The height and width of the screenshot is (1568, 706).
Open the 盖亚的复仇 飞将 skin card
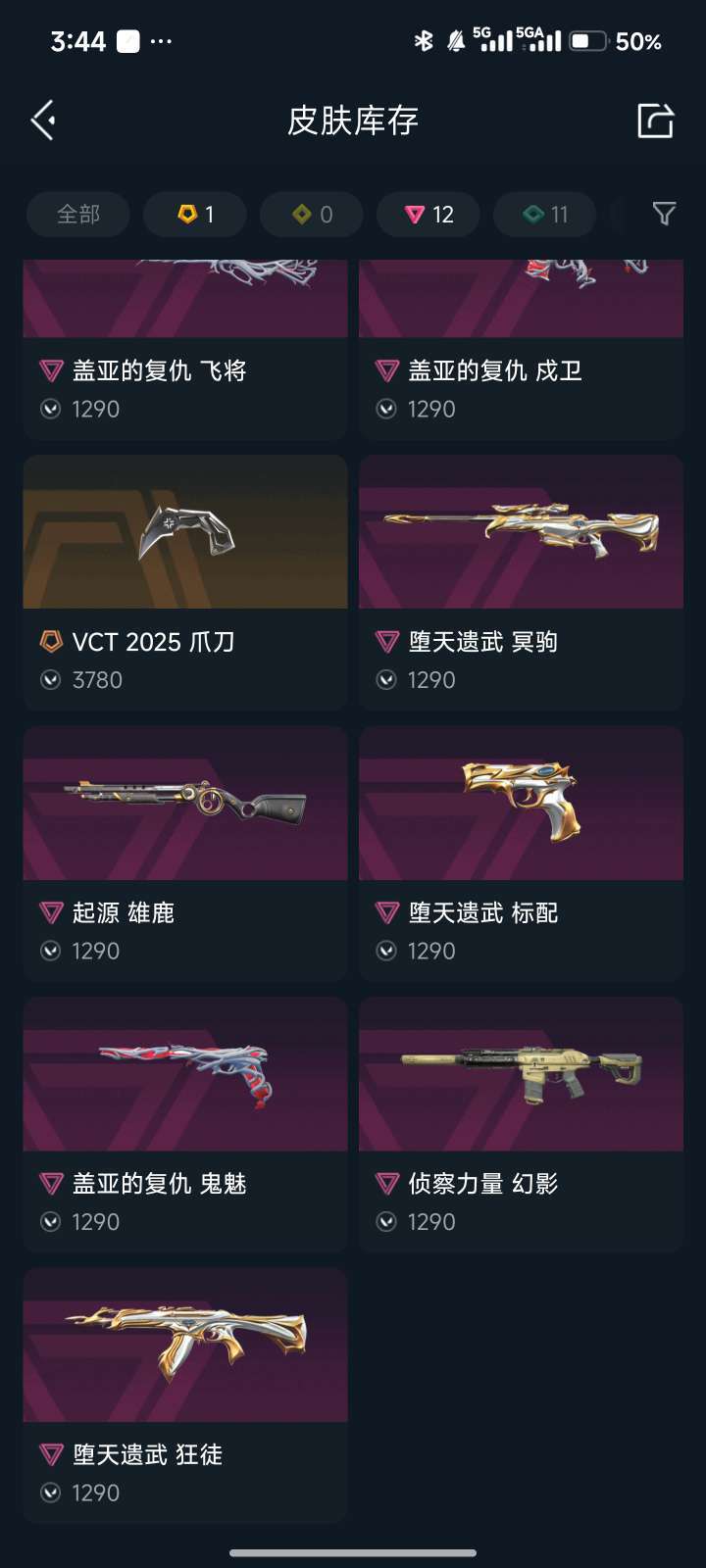tap(185, 349)
